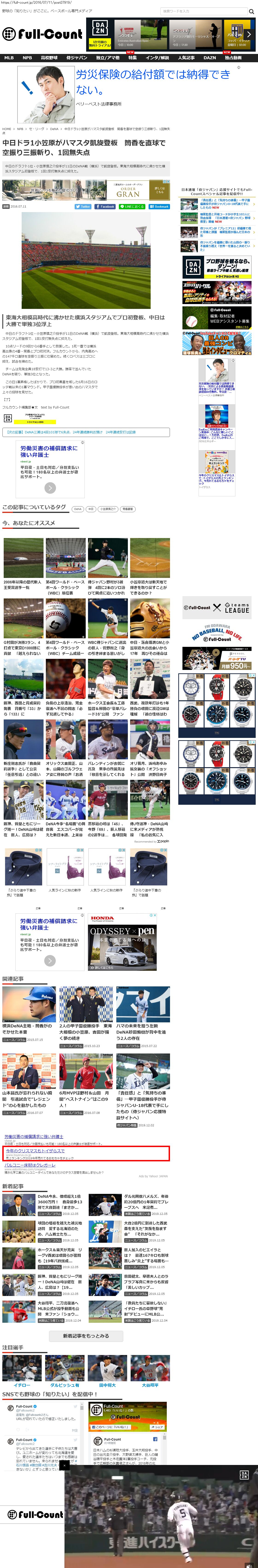This screenshot has height=1568, width=258.
Task: Share the article on Twitter
Action: pos(83,206)
